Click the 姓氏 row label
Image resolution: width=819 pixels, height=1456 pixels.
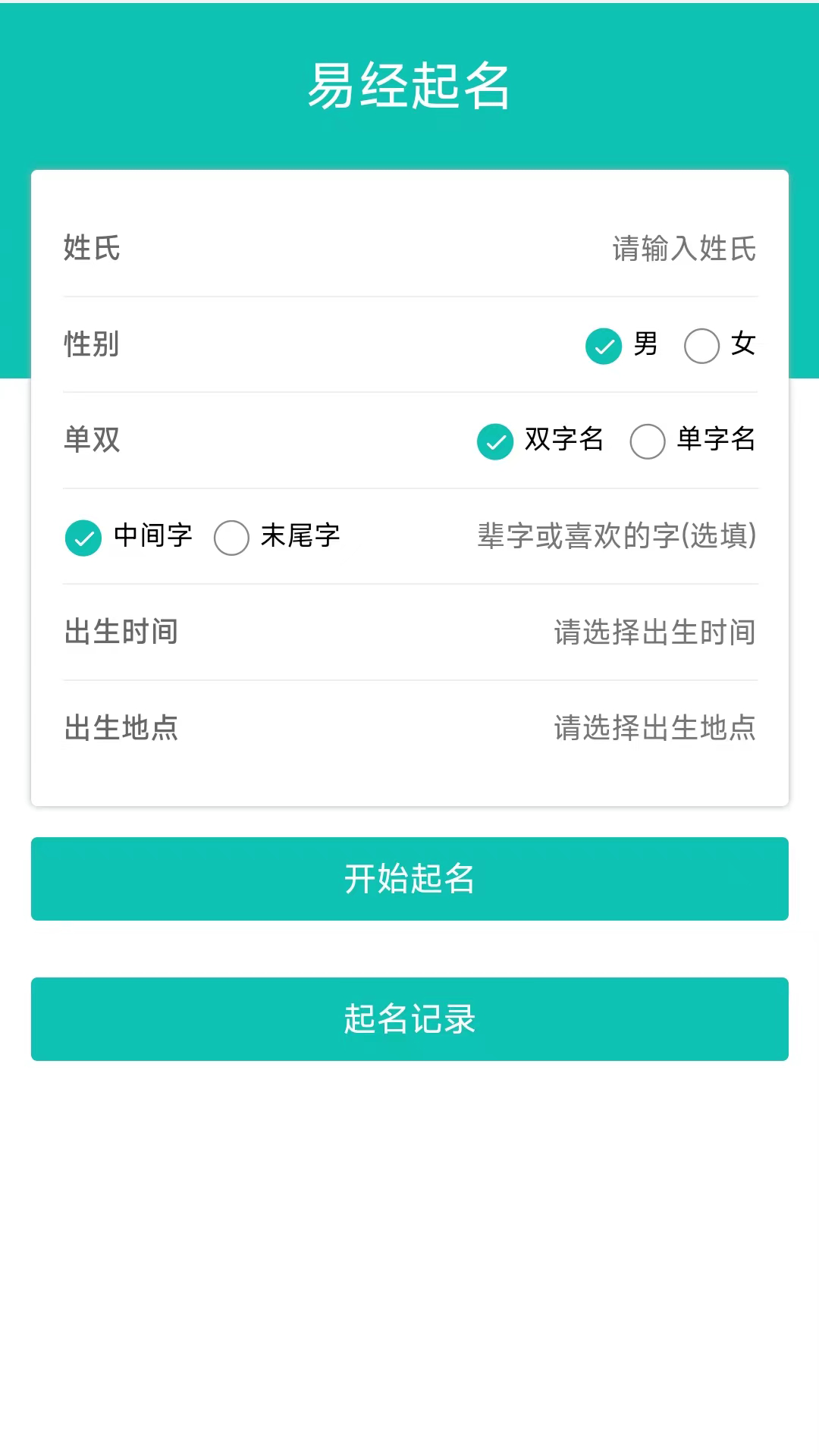(90, 248)
